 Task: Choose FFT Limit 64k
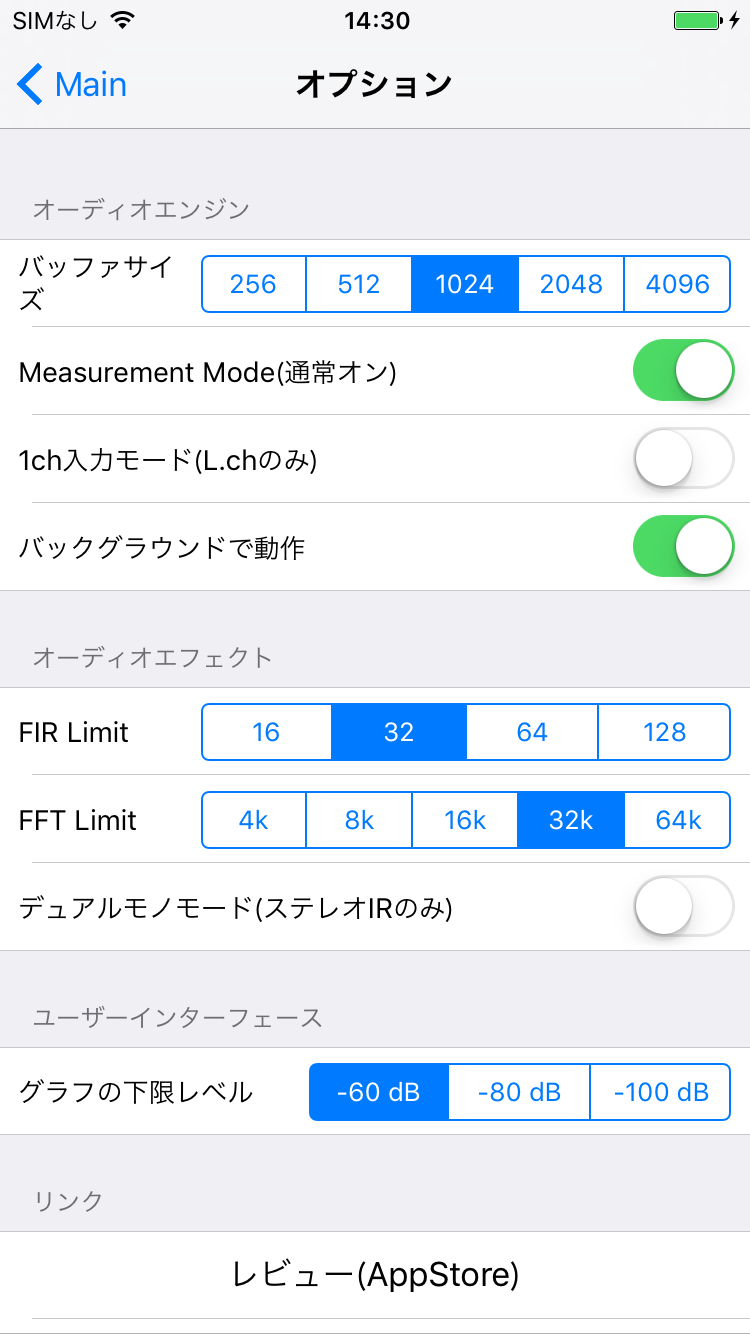(677, 820)
